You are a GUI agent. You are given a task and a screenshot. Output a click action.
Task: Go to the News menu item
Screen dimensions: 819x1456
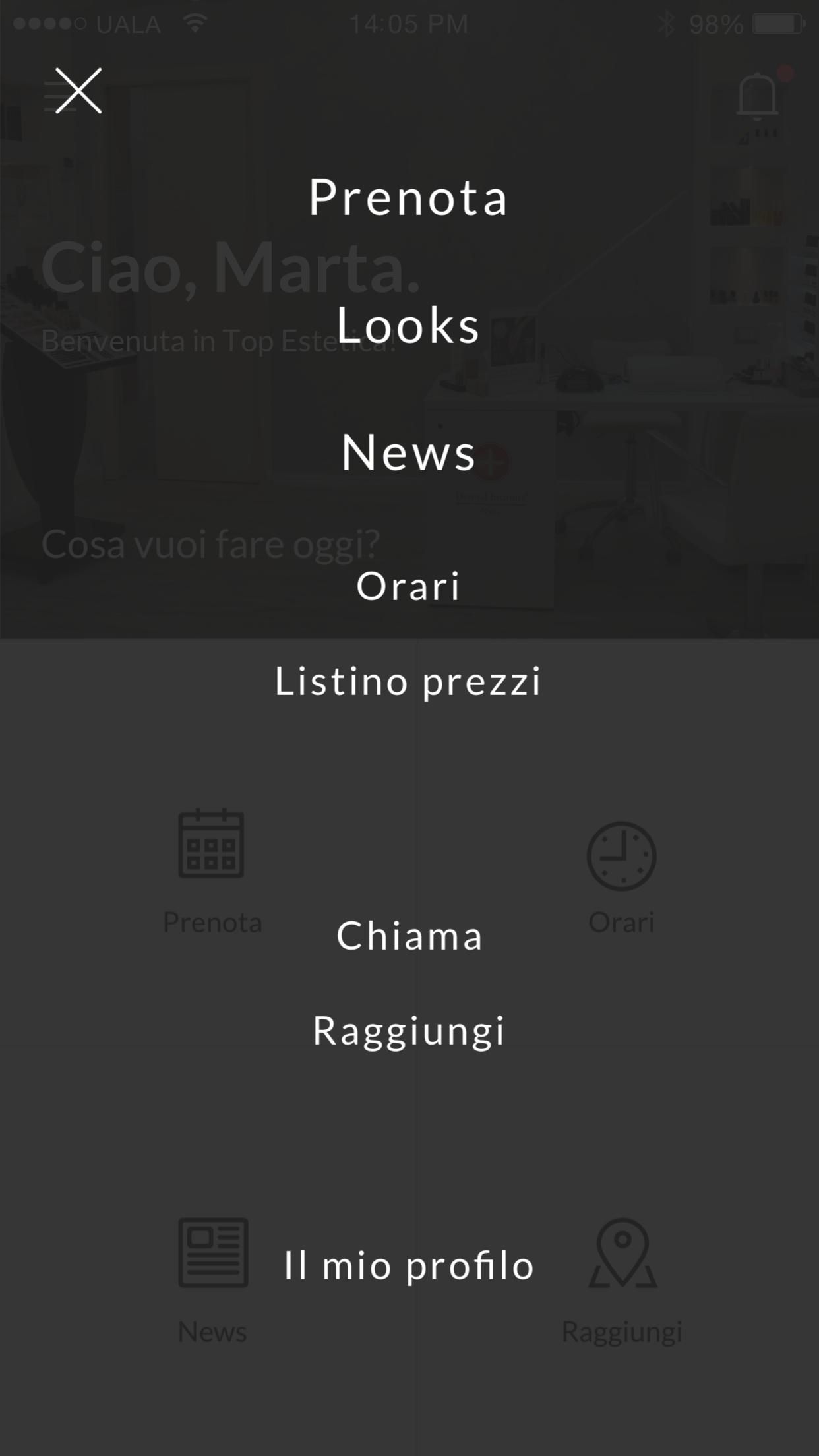coord(409,453)
